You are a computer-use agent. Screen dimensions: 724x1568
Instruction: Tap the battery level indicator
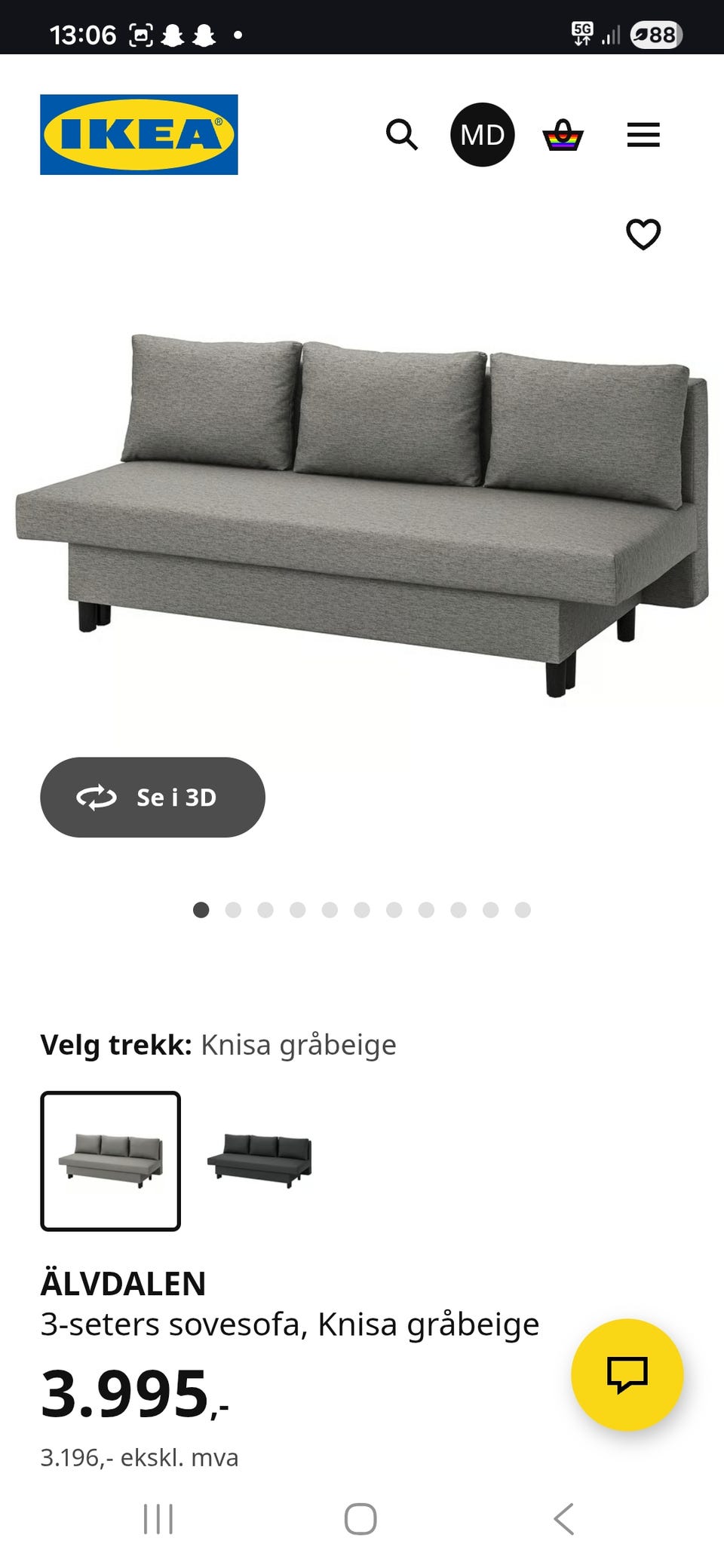pyautogui.click(x=655, y=34)
